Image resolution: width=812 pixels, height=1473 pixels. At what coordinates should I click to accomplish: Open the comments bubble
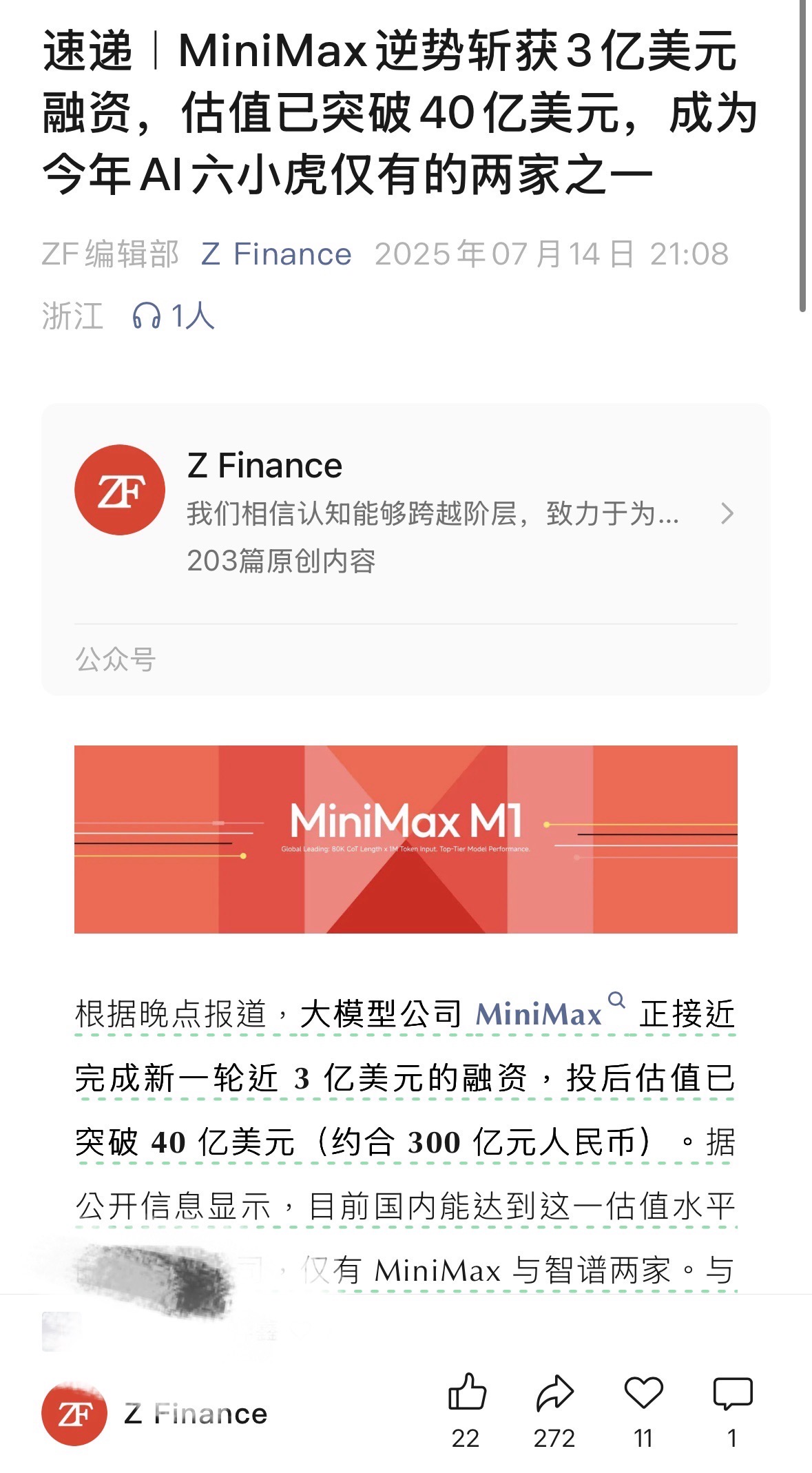click(733, 1393)
